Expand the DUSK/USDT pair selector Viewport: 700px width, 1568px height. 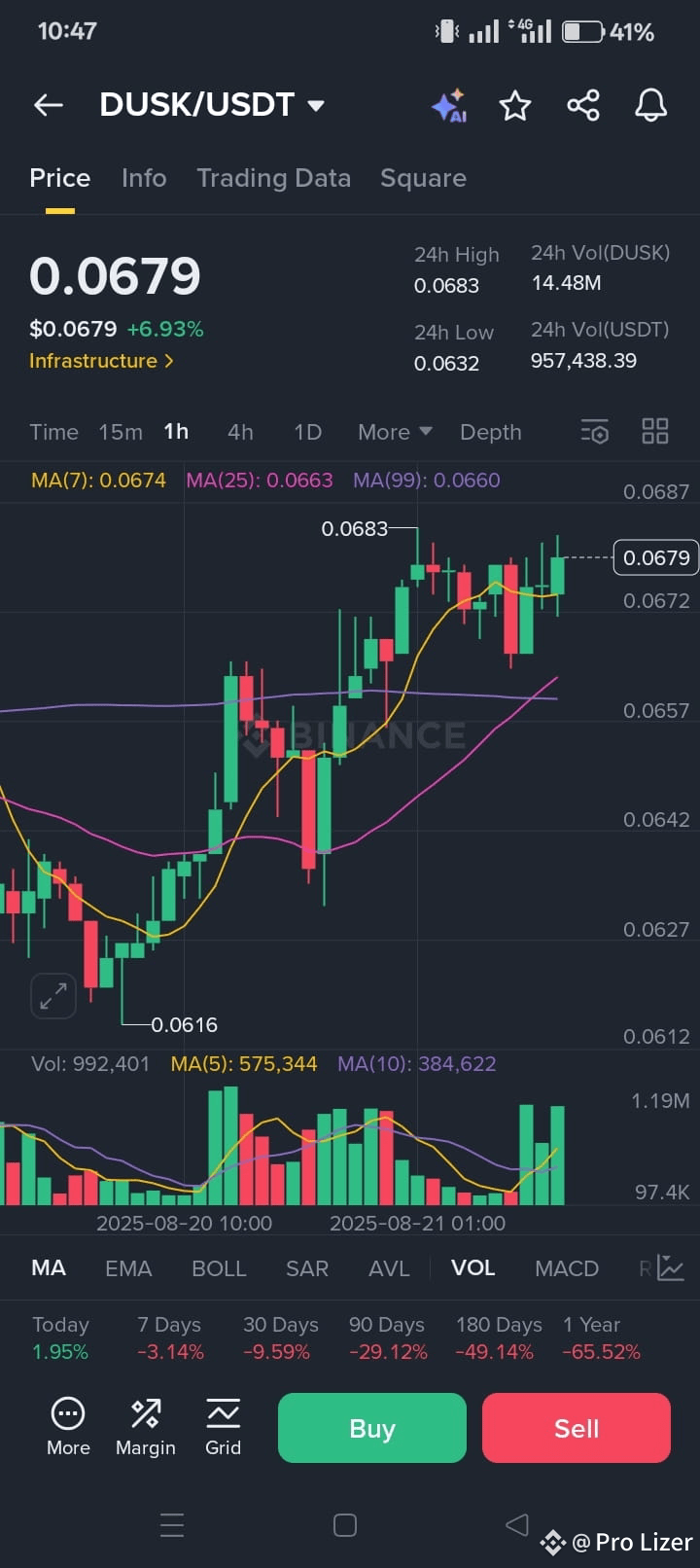(316, 105)
